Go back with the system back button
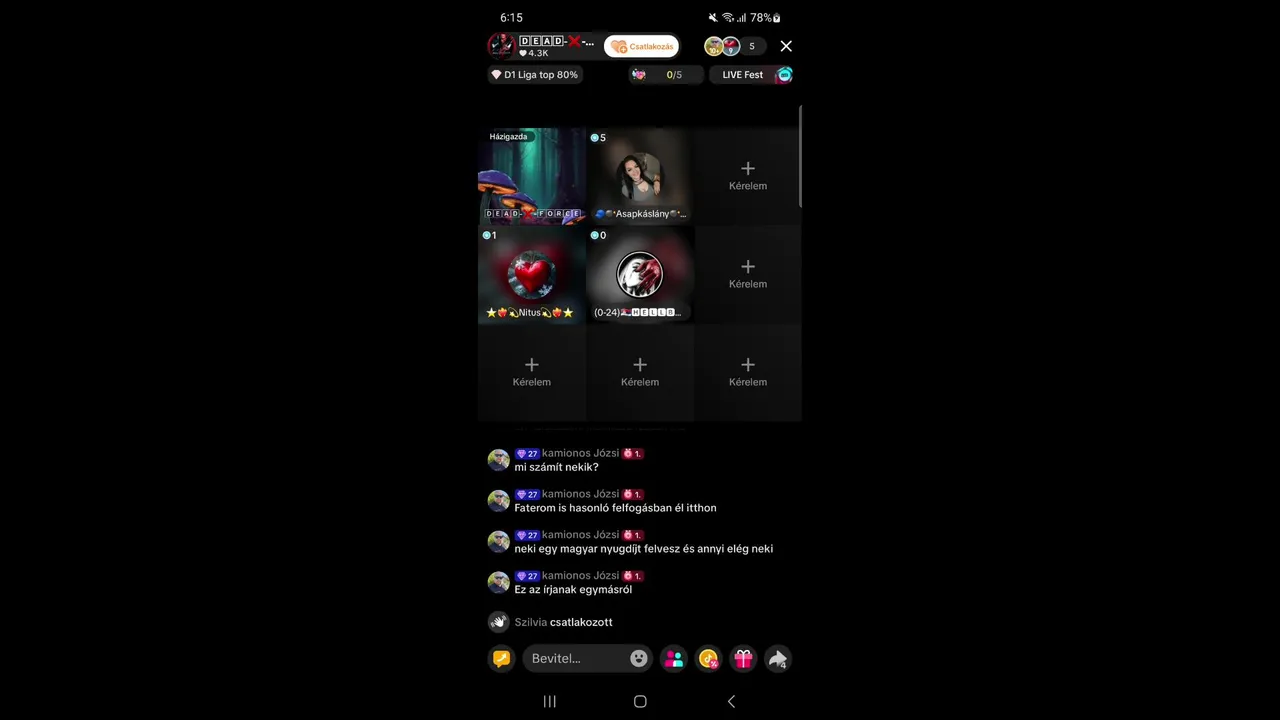Screen dimensions: 1280x720 (x=731, y=701)
